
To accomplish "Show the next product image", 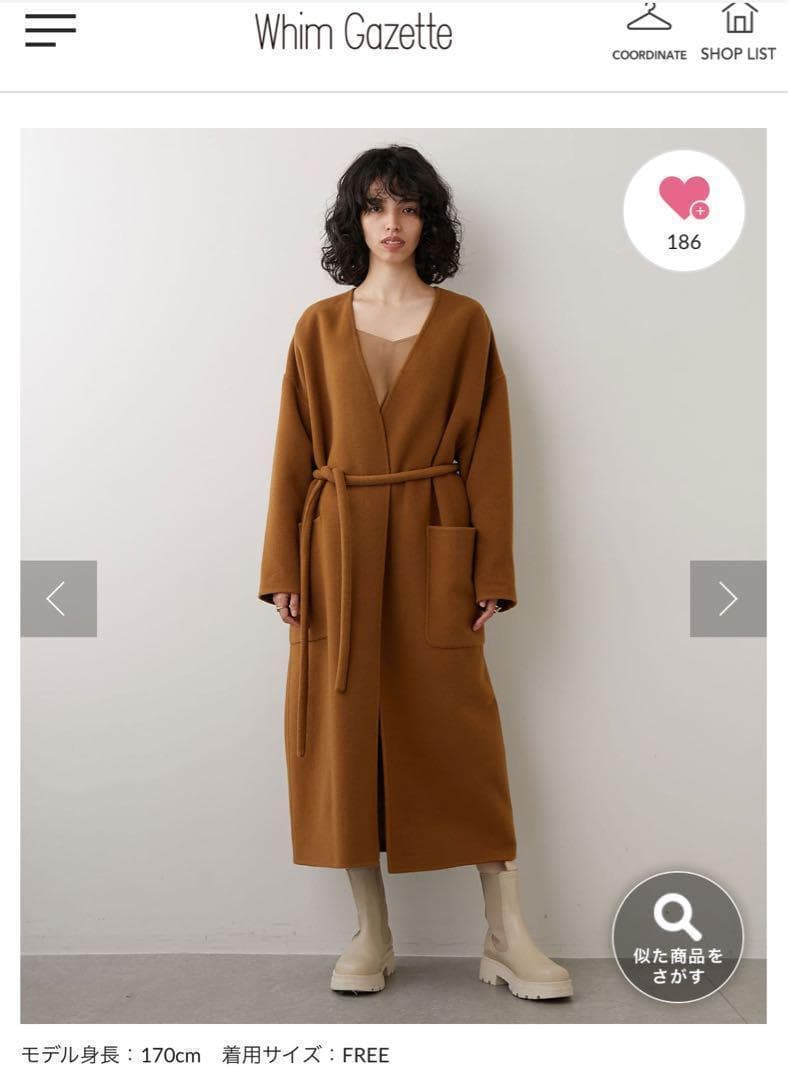I will (727, 599).
